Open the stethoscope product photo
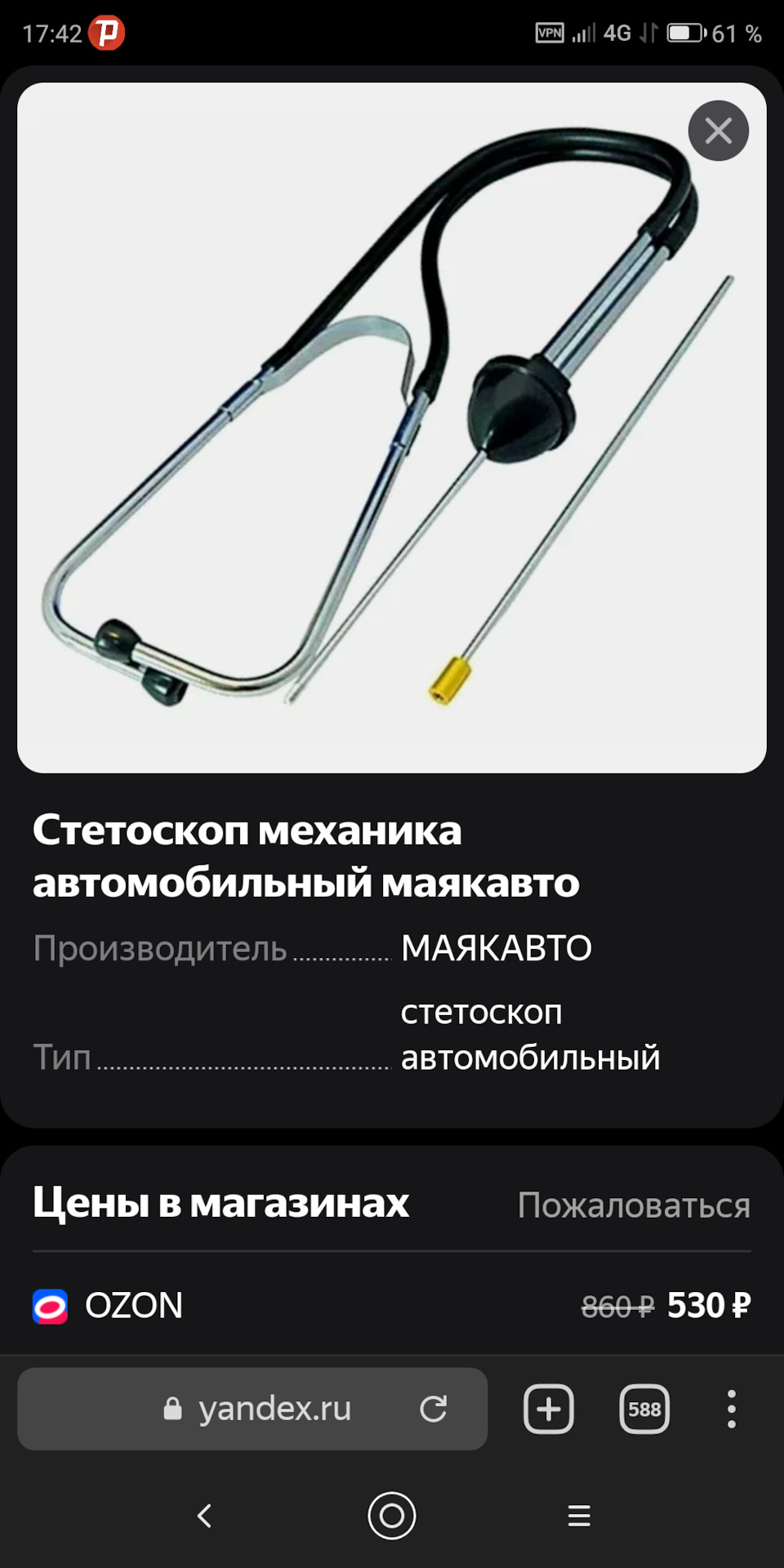Viewport: 784px width, 1568px height. 392,428
